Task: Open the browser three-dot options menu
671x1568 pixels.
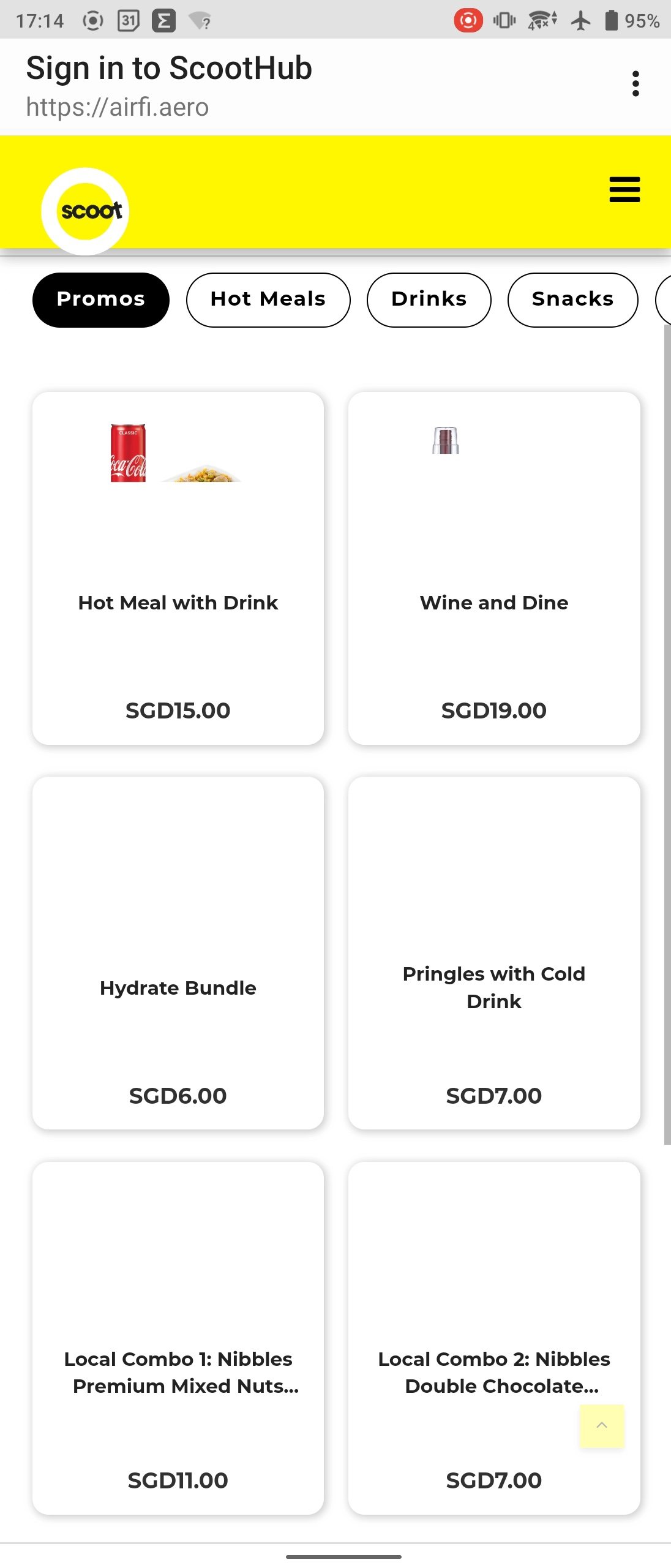Action: [636, 83]
